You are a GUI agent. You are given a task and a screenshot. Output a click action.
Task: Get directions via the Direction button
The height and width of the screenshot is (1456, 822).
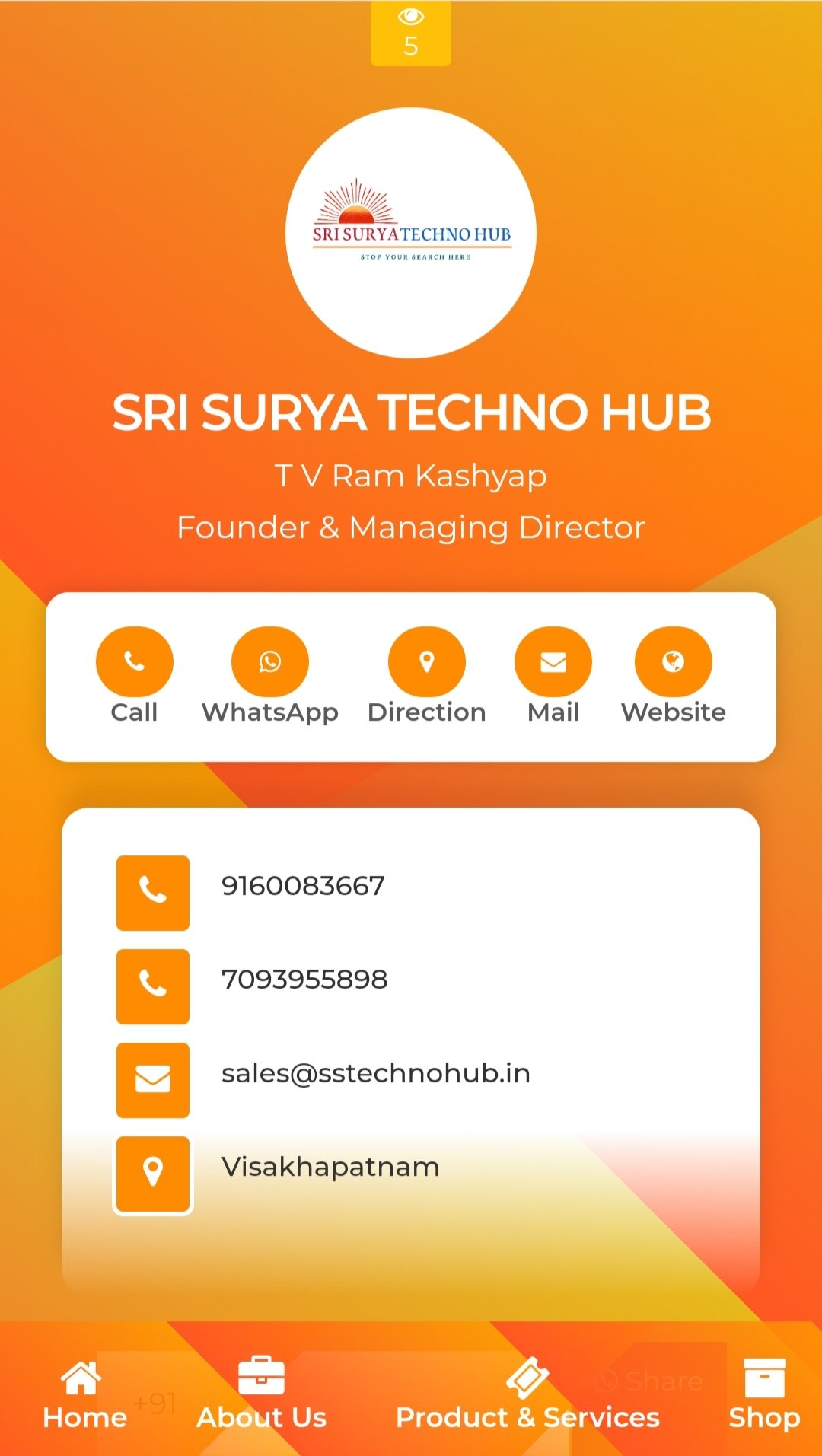pyautogui.click(x=426, y=662)
